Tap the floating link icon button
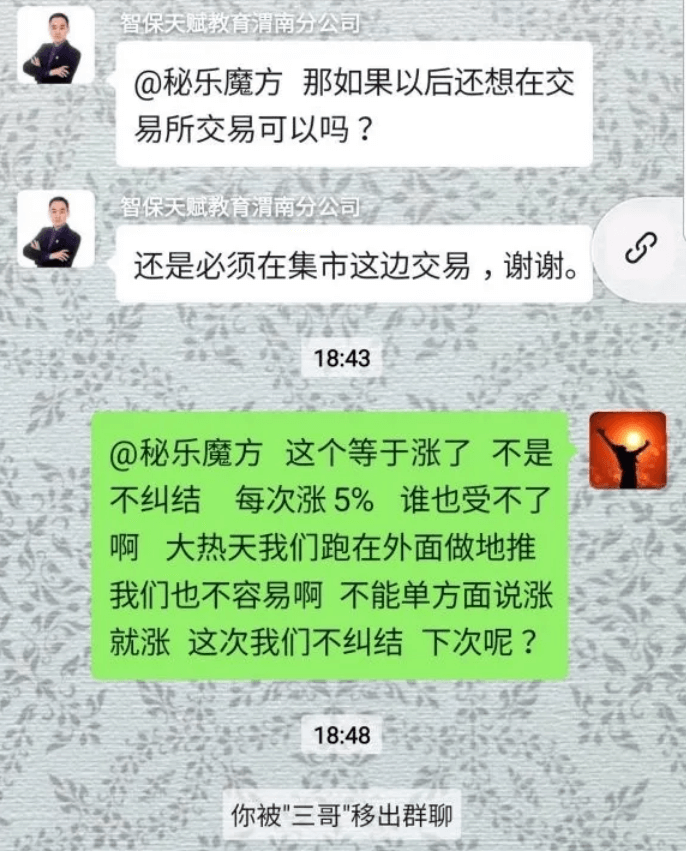The image size is (686, 851). (x=641, y=247)
